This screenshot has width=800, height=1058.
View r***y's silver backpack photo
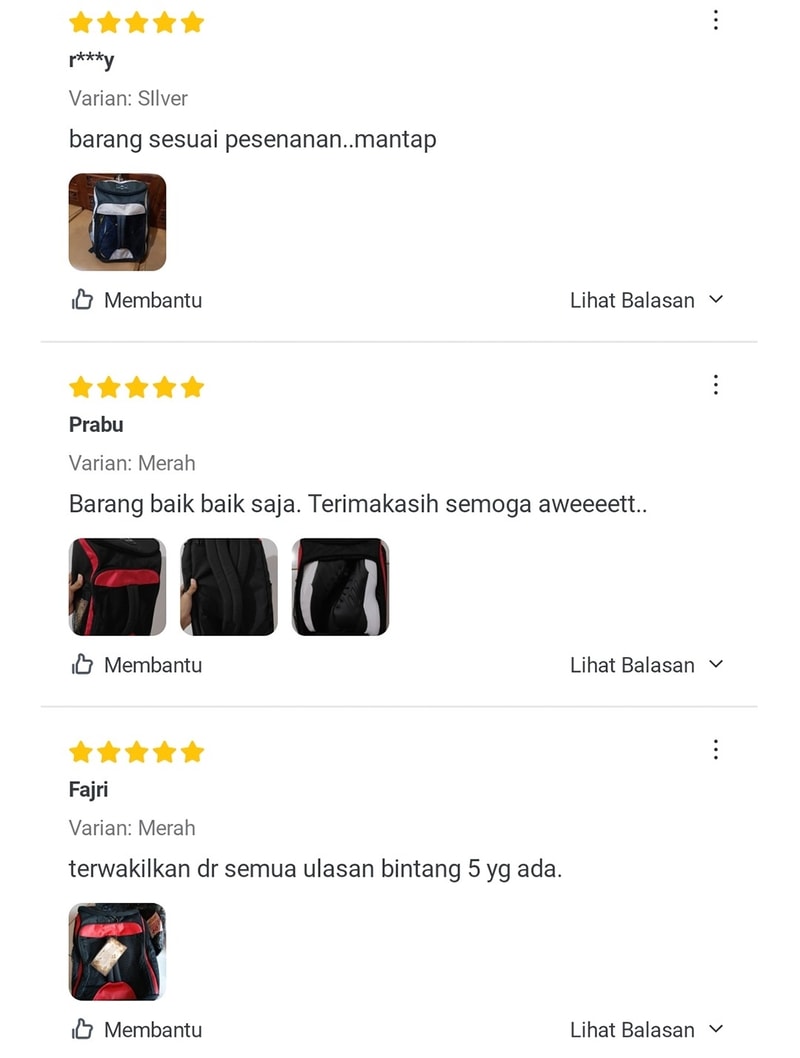(117, 222)
